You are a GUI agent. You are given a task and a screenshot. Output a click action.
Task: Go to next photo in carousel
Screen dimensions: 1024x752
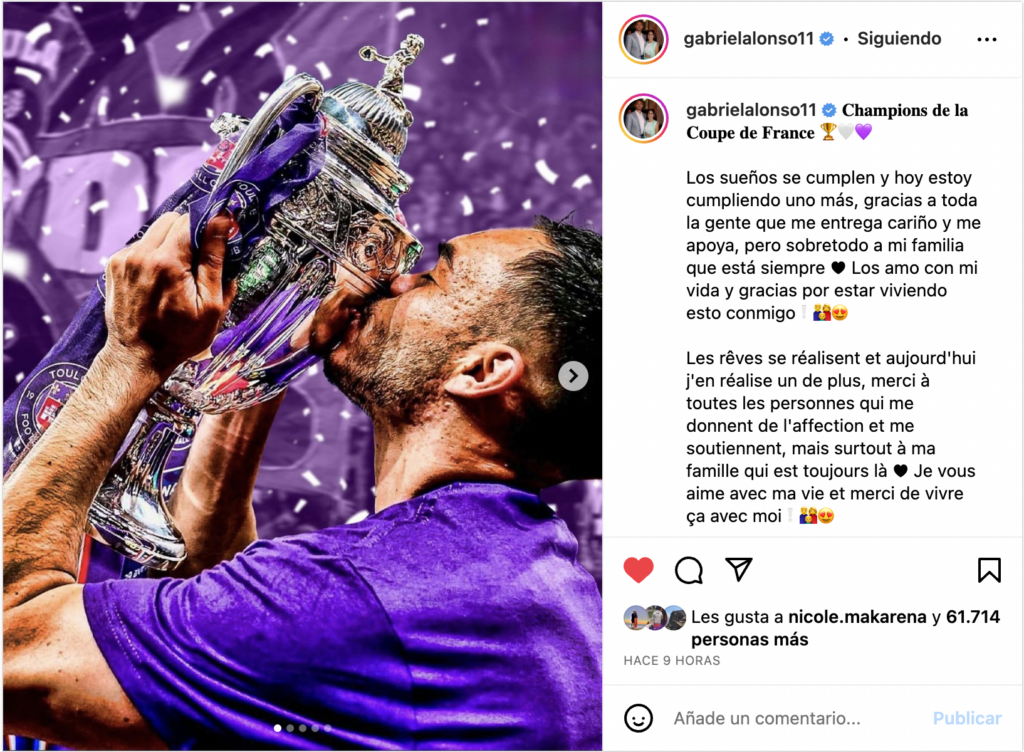coord(572,376)
